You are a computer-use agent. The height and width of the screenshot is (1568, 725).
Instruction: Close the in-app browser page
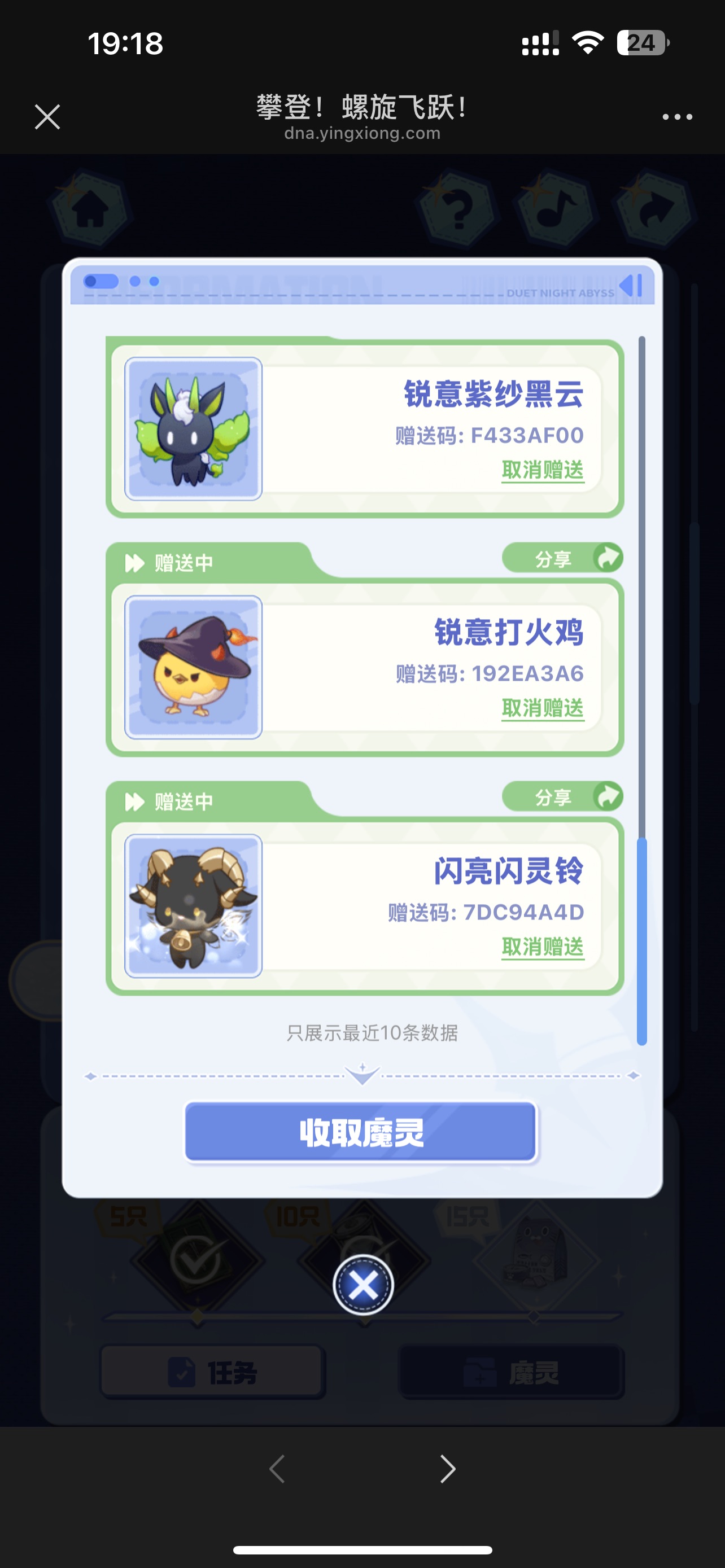pyautogui.click(x=47, y=117)
